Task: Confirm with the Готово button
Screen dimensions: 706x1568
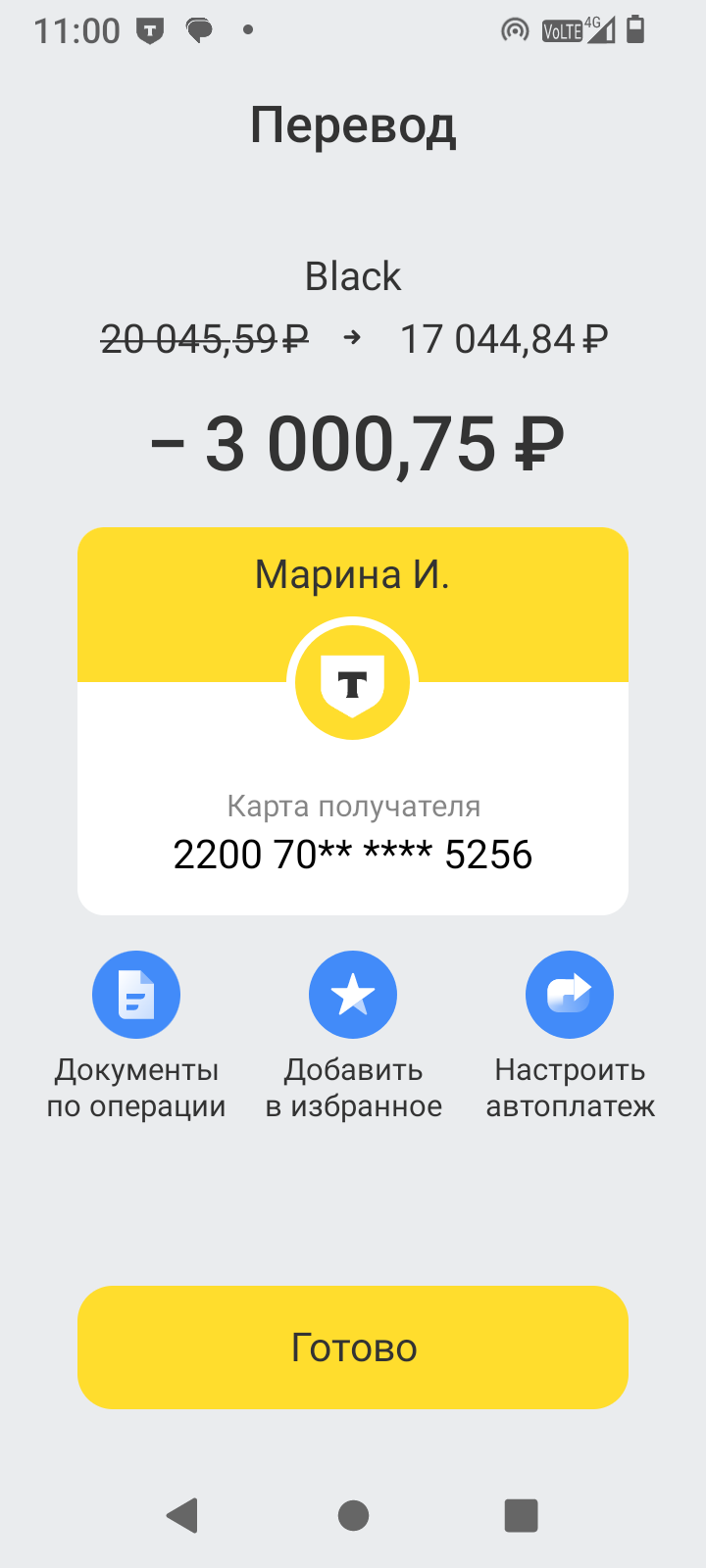Action: pos(353,1347)
